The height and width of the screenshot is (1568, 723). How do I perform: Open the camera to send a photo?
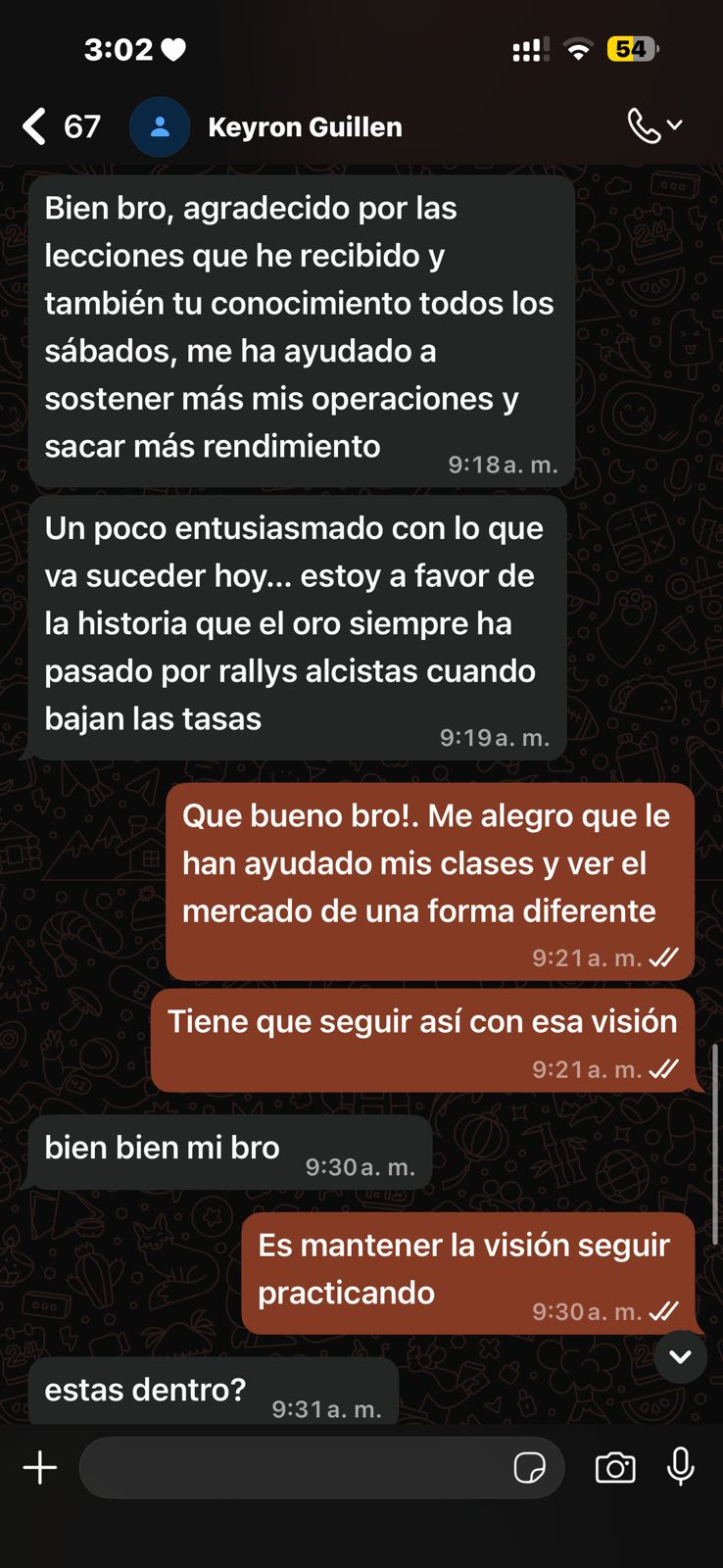click(x=615, y=1468)
